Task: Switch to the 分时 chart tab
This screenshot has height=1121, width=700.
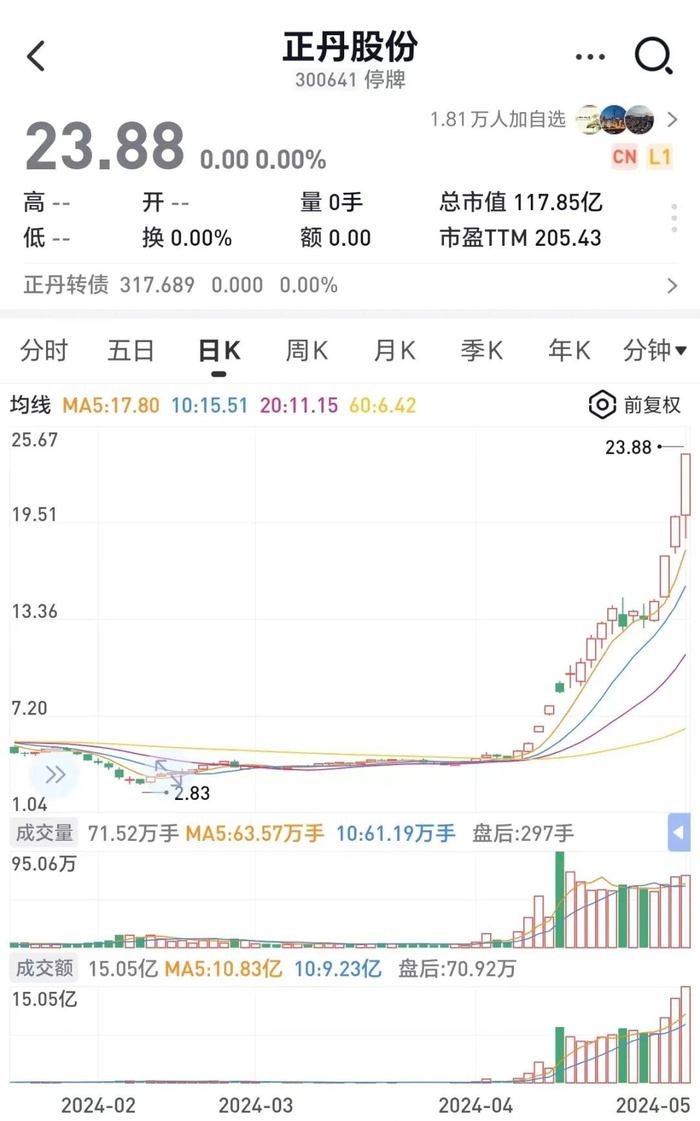Action: point(44,351)
